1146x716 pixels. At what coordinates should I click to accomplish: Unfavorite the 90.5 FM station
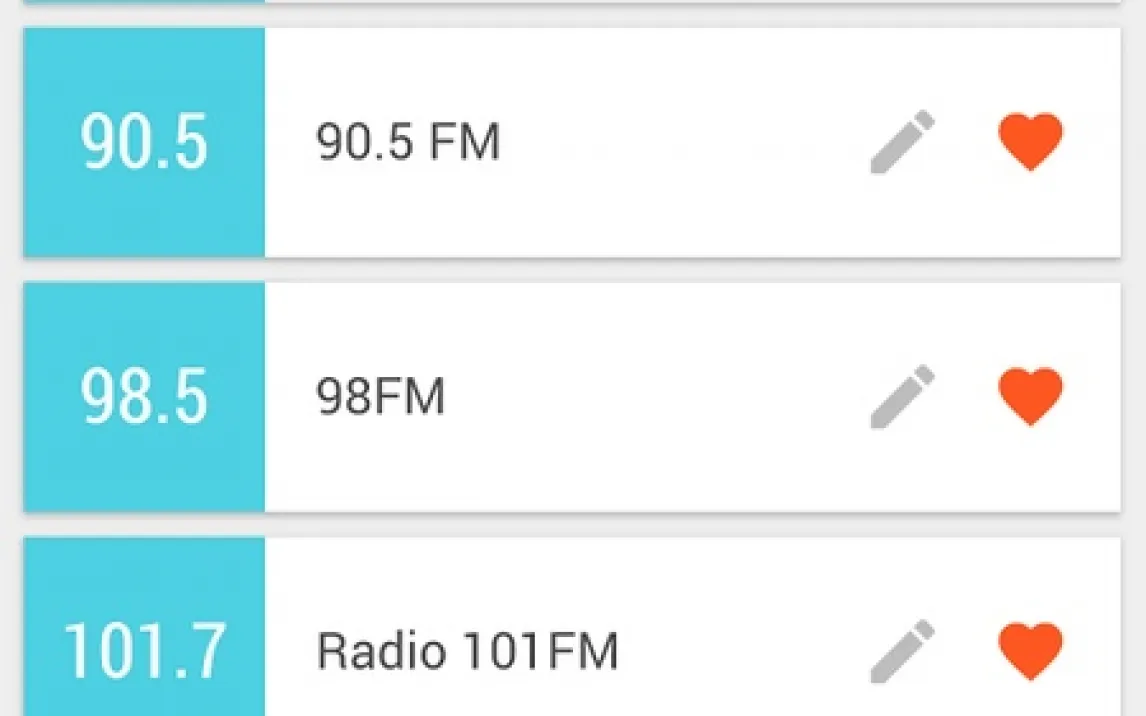[1030, 143]
